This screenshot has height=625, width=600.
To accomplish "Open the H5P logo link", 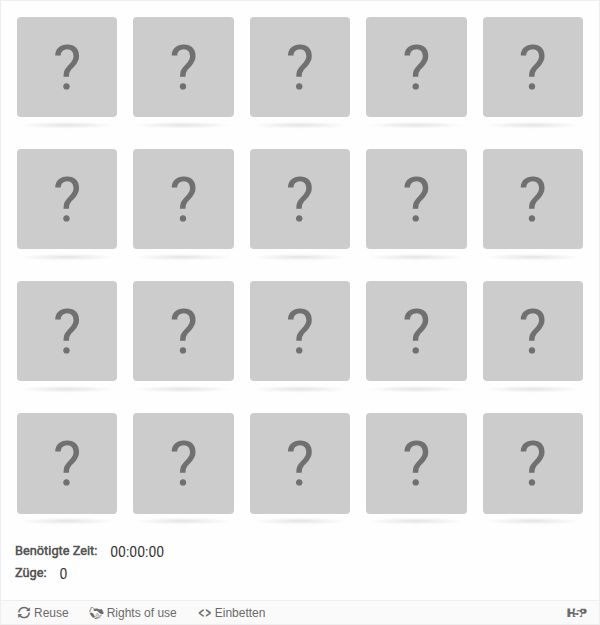I will point(576,613).
